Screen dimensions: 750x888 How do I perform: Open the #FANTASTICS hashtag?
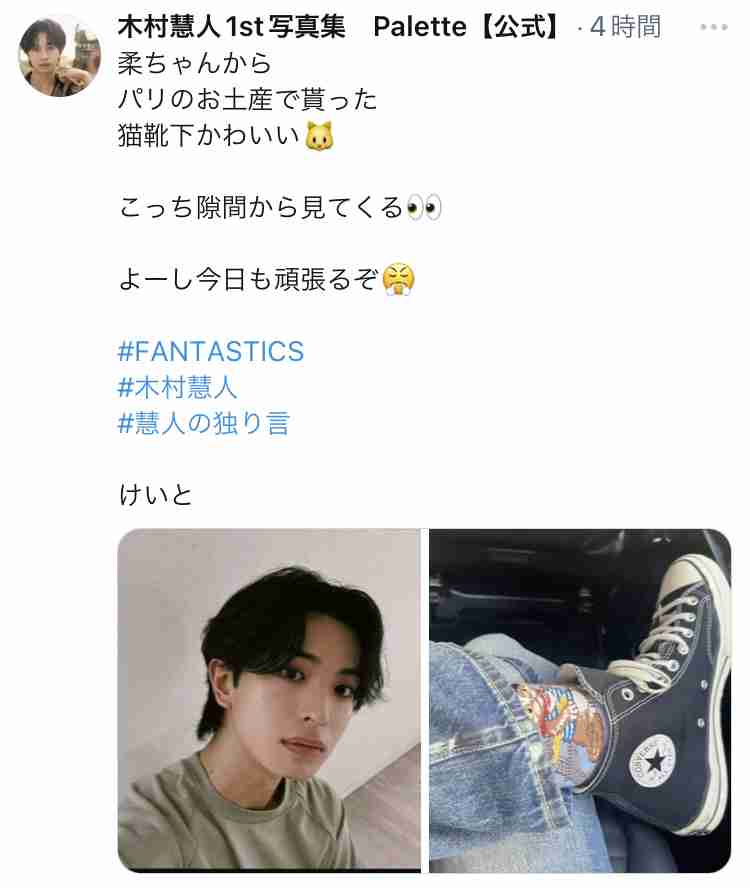210,351
